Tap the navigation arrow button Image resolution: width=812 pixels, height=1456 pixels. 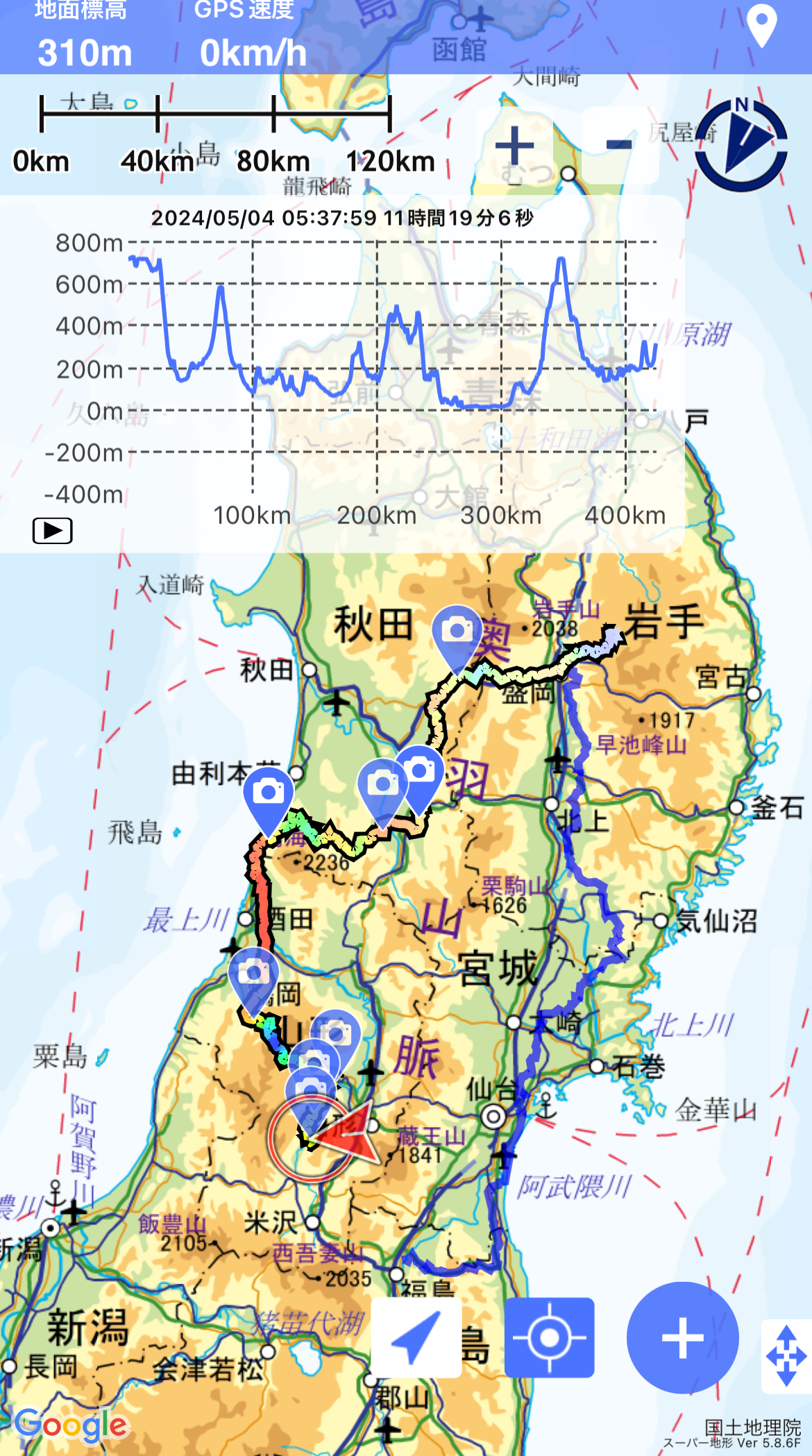pyautogui.click(x=416, y=1337)
